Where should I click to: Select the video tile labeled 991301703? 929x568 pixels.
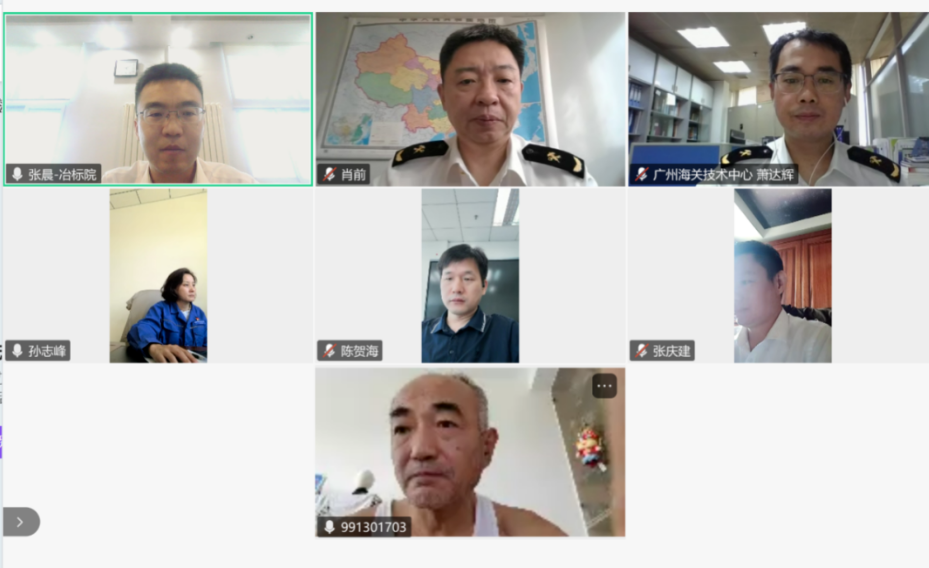coord(470,452)
